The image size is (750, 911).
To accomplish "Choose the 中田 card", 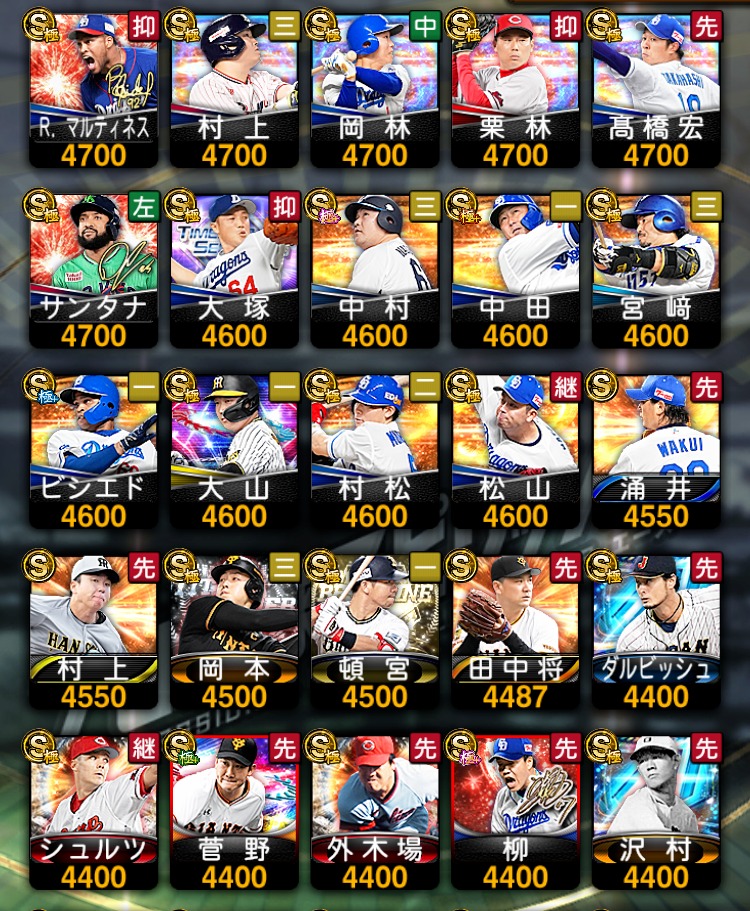I will point(516,270).
